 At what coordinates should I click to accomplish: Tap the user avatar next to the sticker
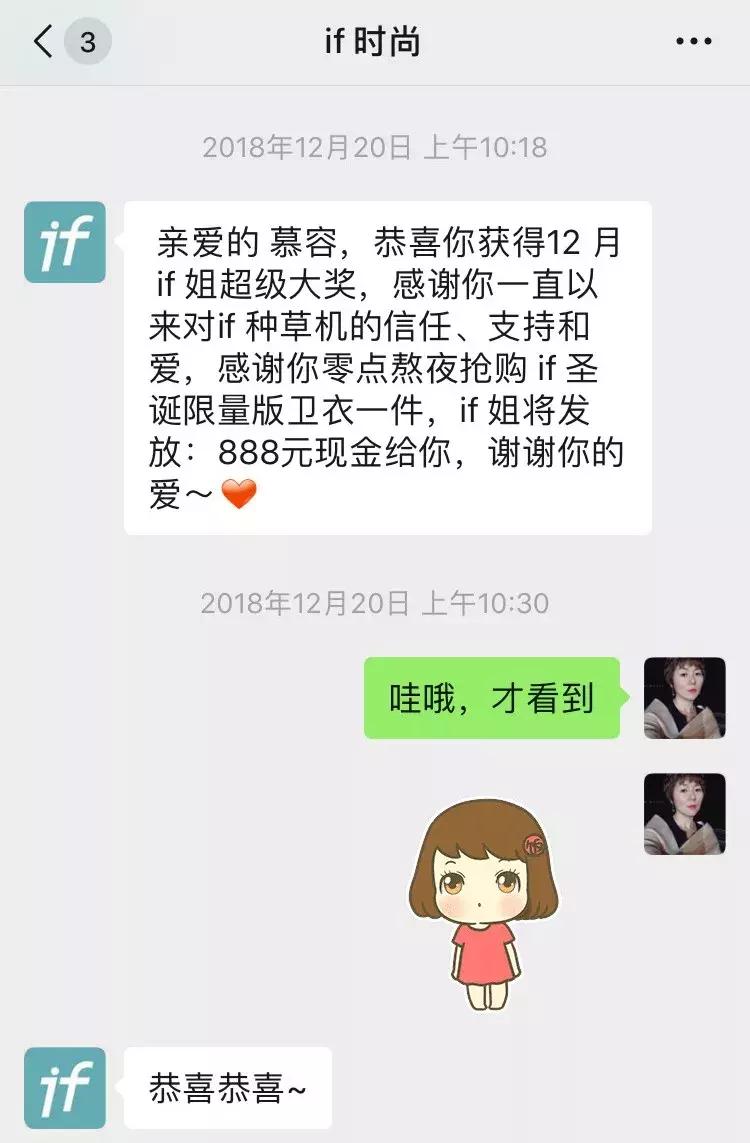[x=684, y=814]
